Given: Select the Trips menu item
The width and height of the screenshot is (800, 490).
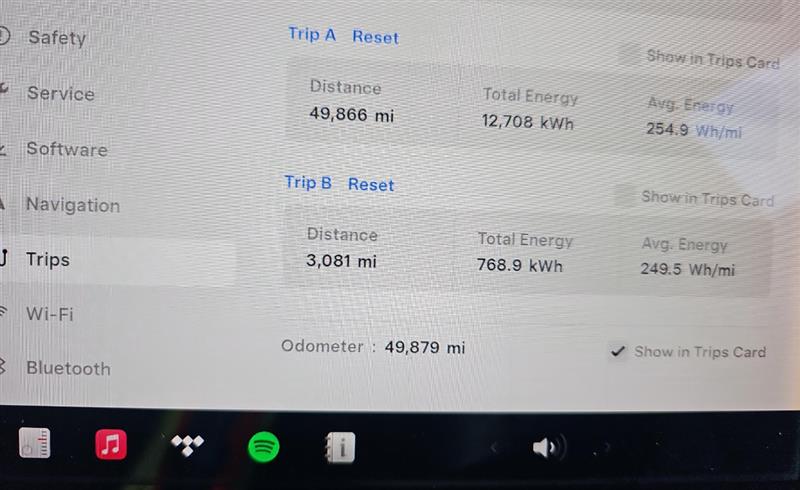Looking at the screenshot, I should point(48,260).
